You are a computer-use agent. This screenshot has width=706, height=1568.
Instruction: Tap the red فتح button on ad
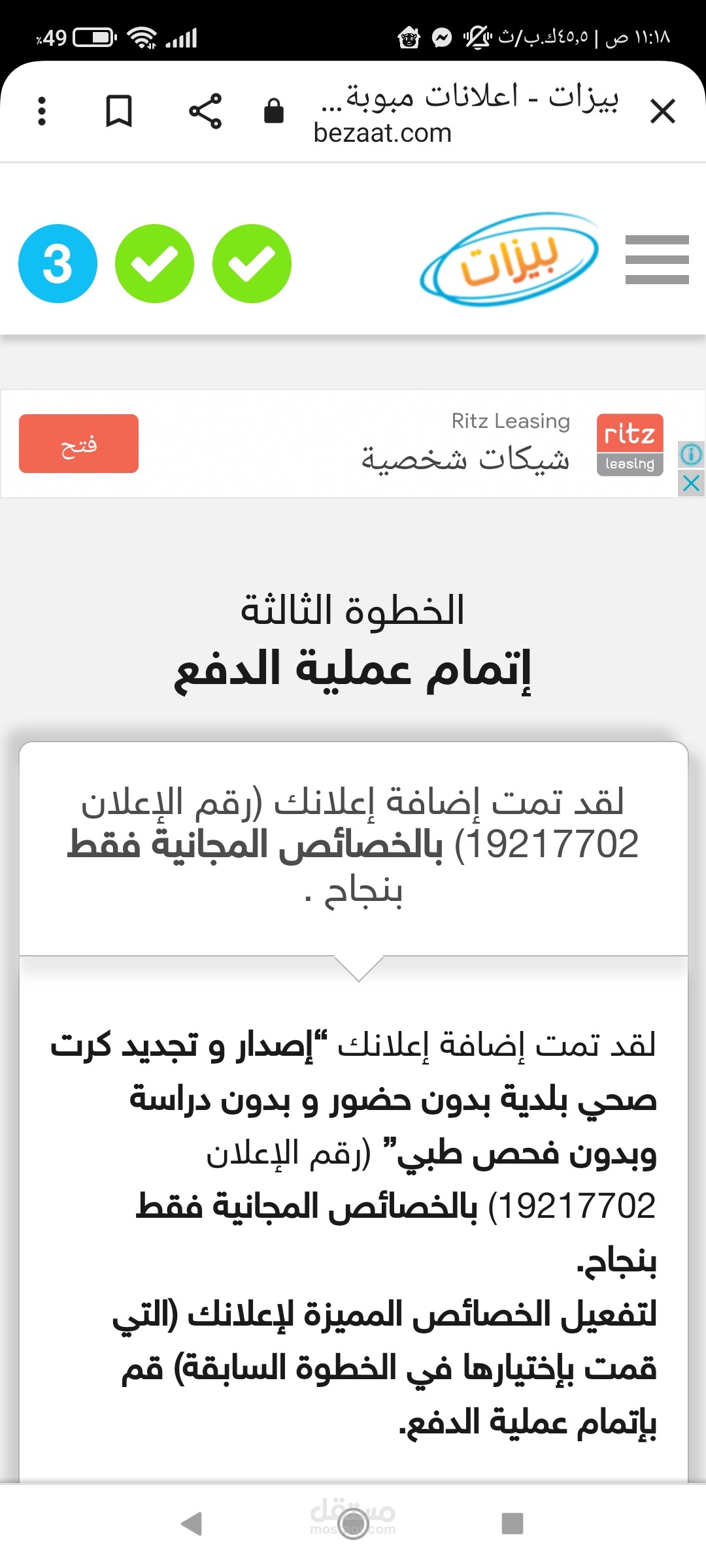click(x=78, y=444)
